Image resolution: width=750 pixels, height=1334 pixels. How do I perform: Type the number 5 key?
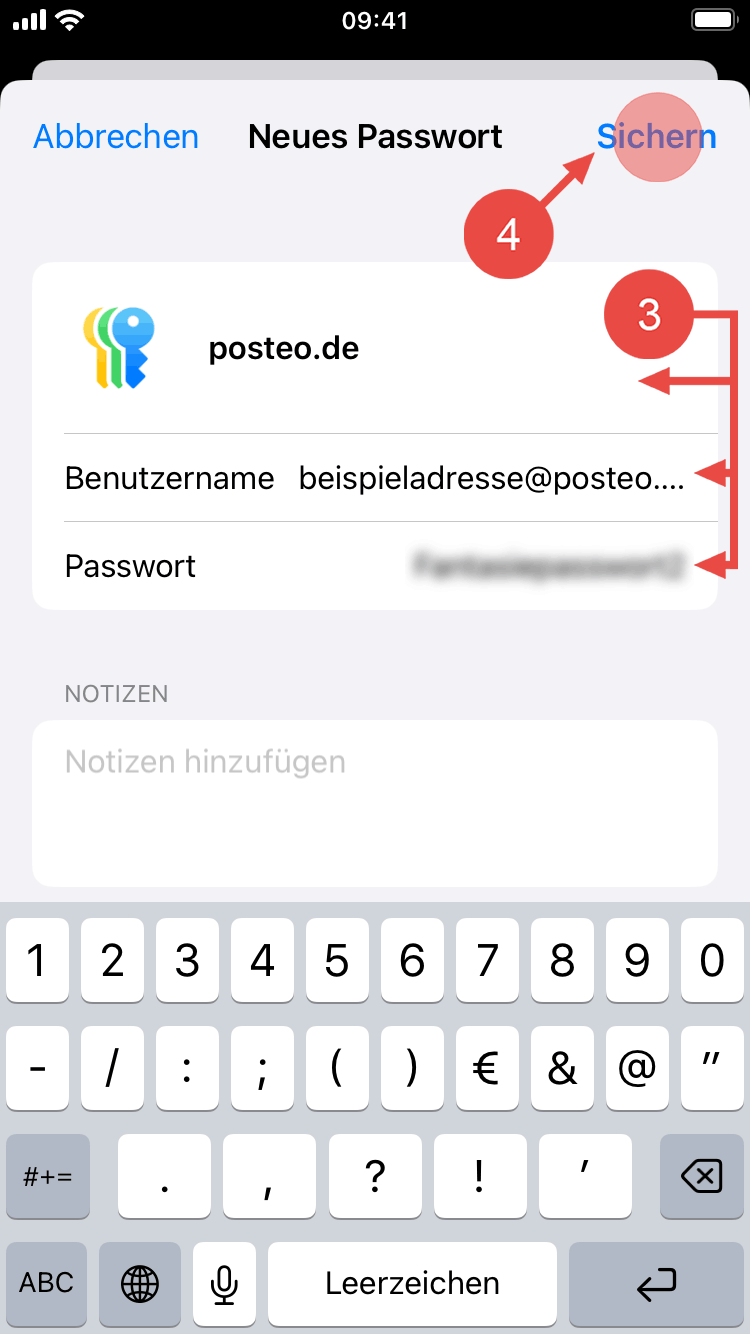[x=337, y=961]
